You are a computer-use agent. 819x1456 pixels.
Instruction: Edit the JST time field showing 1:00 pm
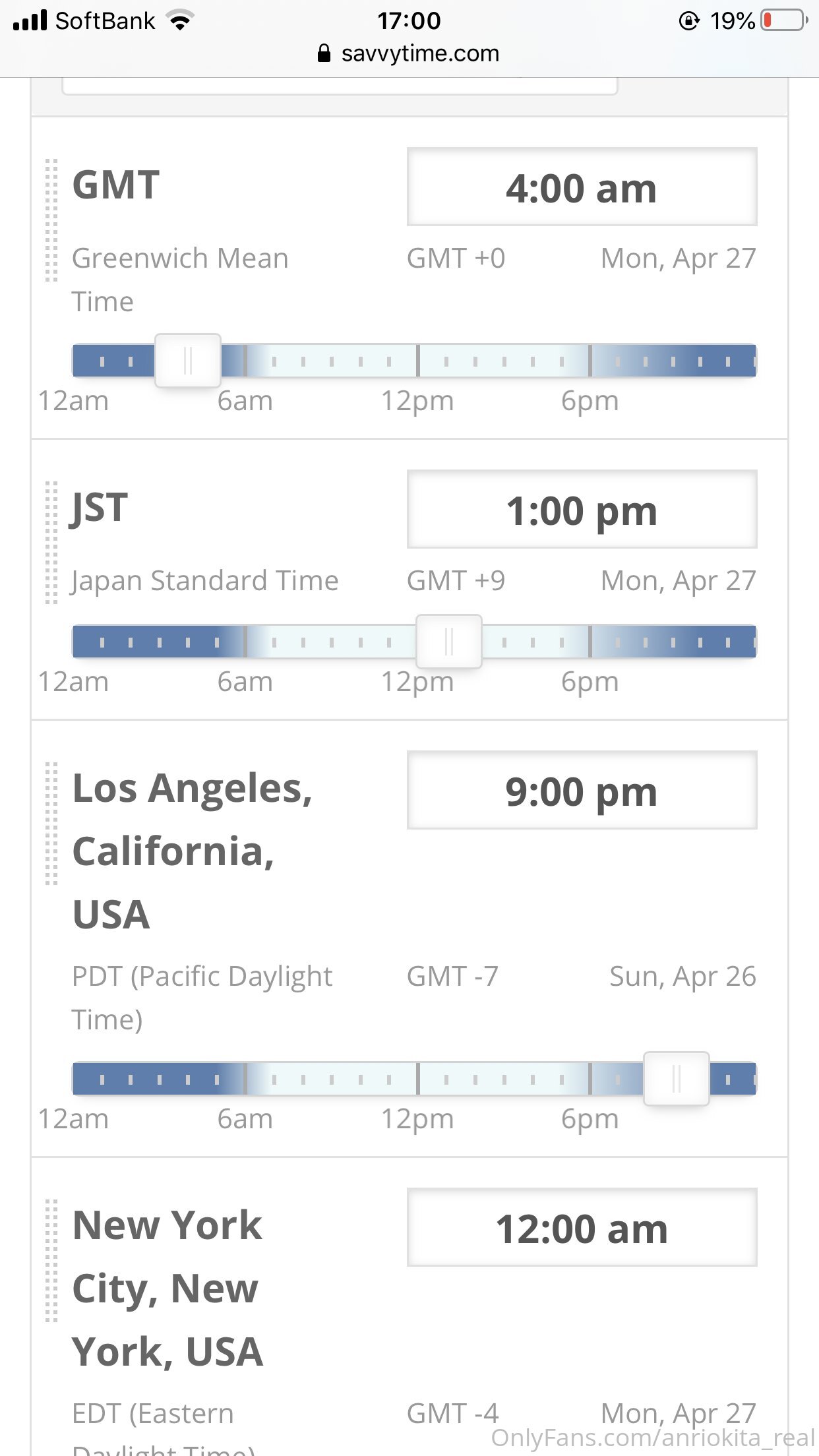coord(582,510)
